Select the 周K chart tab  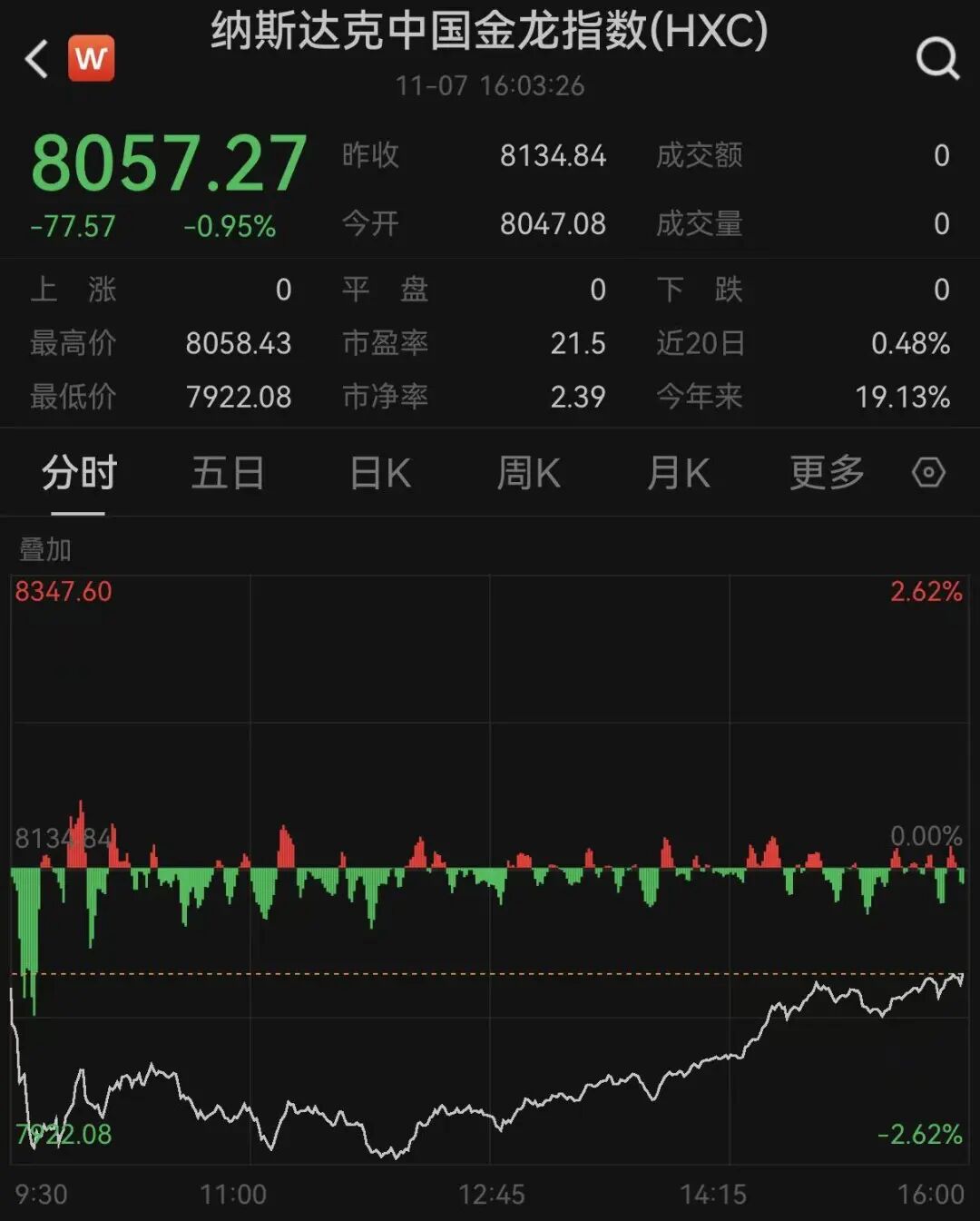tap(528, 473)
